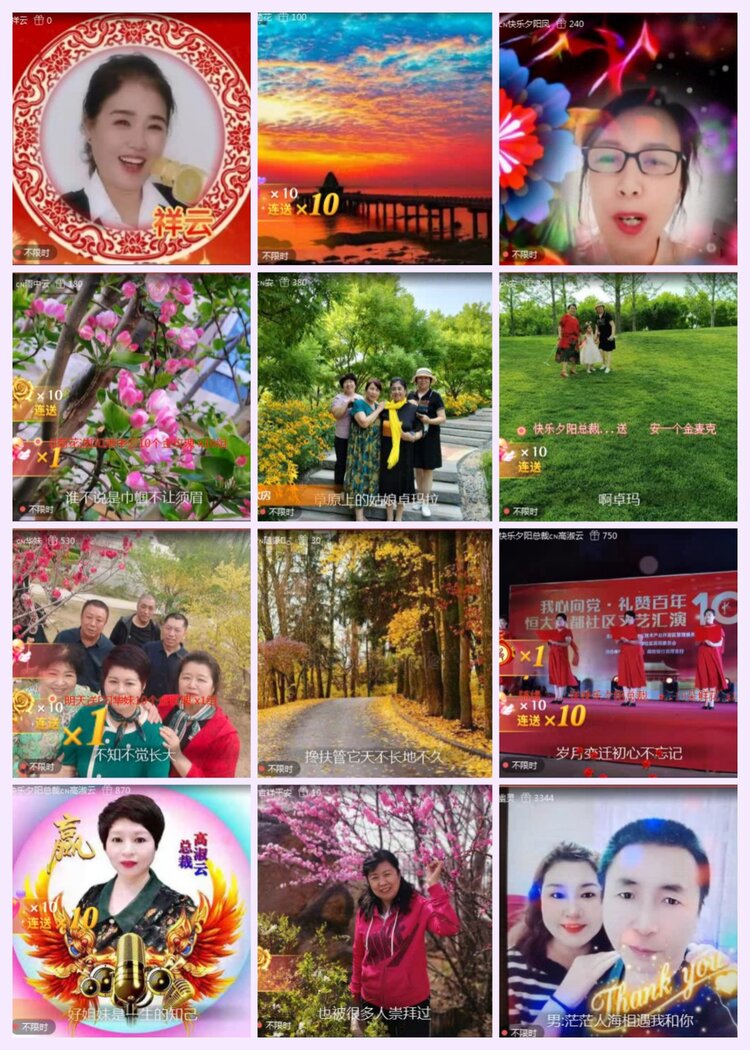Click the gift box icon showing 530 on CN华妹's stream
The image size is (750, 1050).
click(x=53, y=540)
